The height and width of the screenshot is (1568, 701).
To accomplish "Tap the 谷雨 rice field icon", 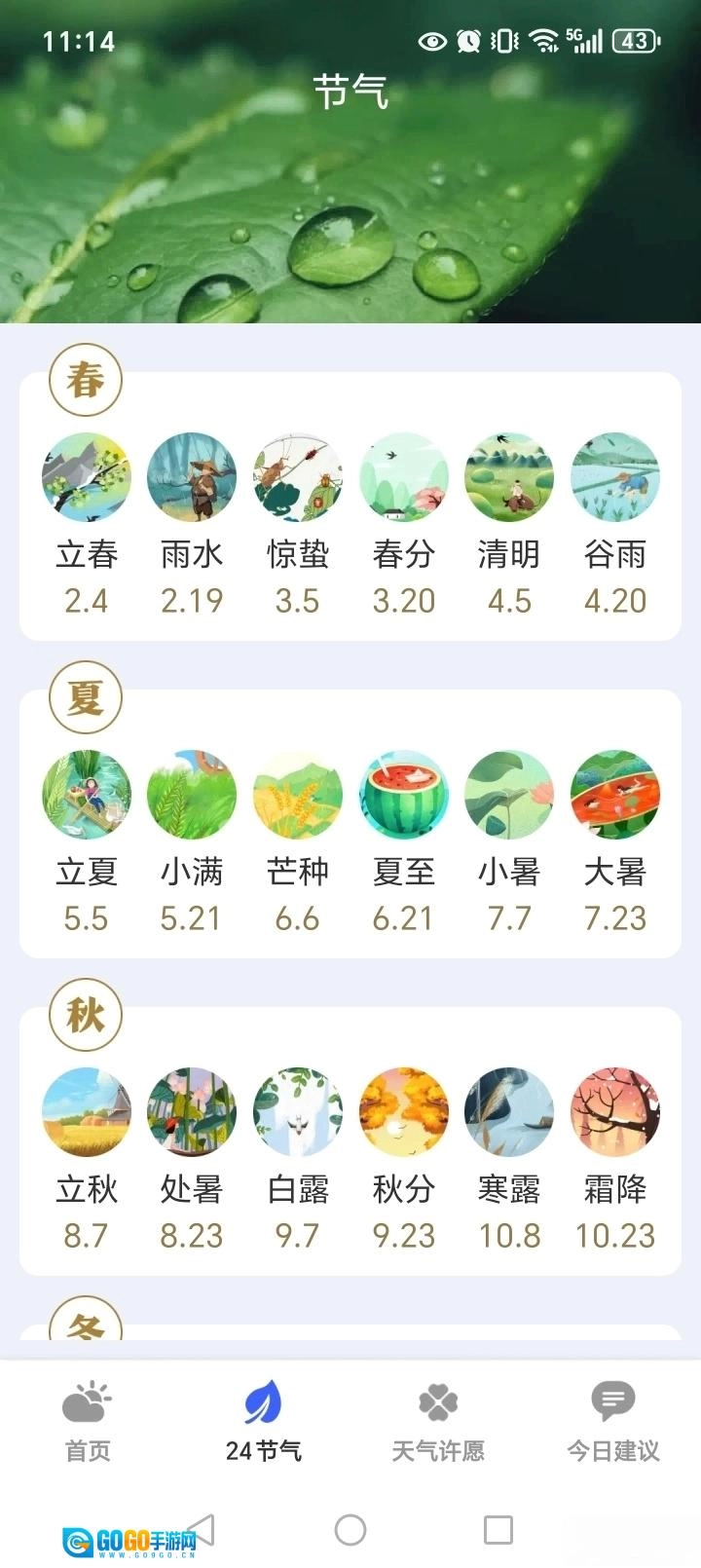I will [x=614, y=477].
